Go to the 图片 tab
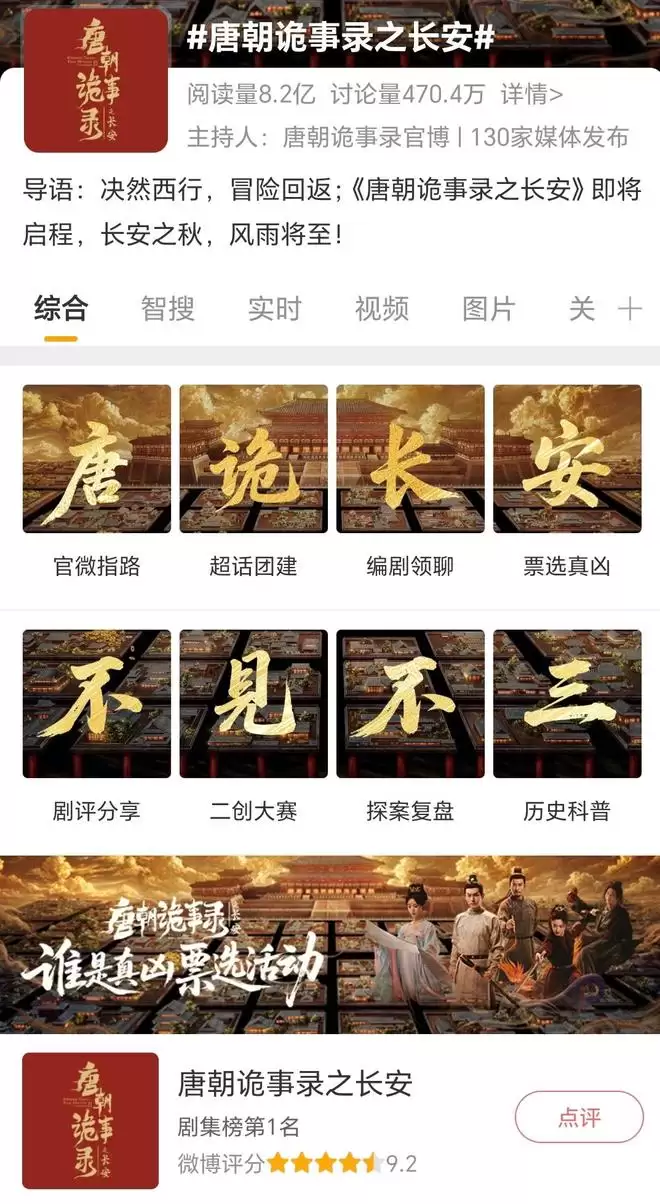Screen dimensions: 660x1204 (488, 309)
